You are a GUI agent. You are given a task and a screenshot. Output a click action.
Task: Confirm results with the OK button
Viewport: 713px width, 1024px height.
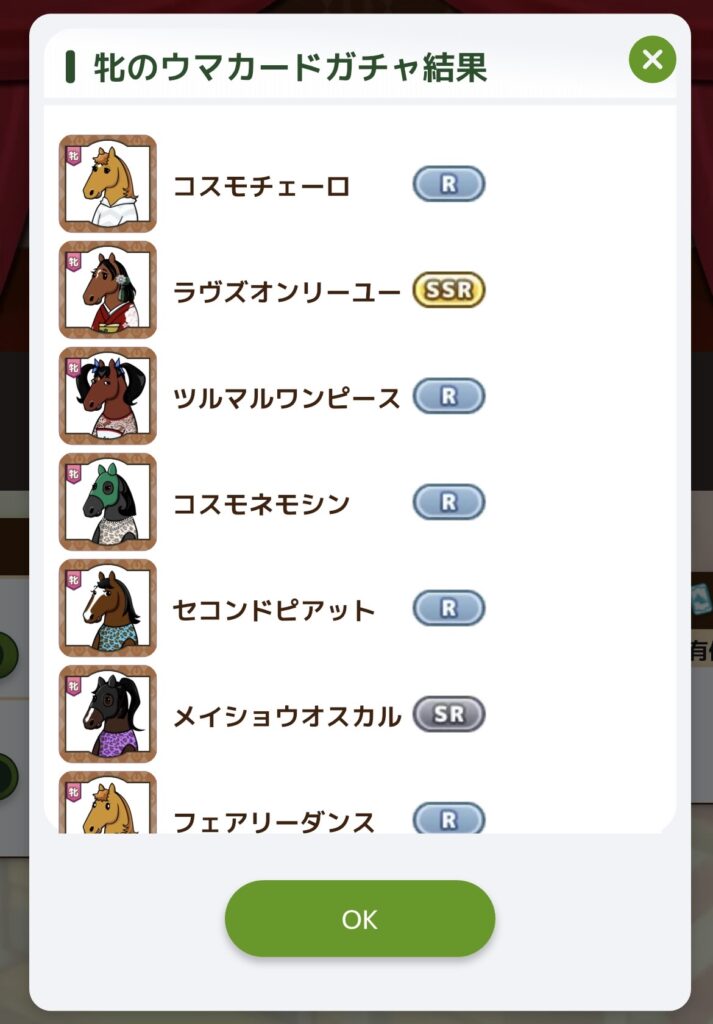click(x=359, y=919)
